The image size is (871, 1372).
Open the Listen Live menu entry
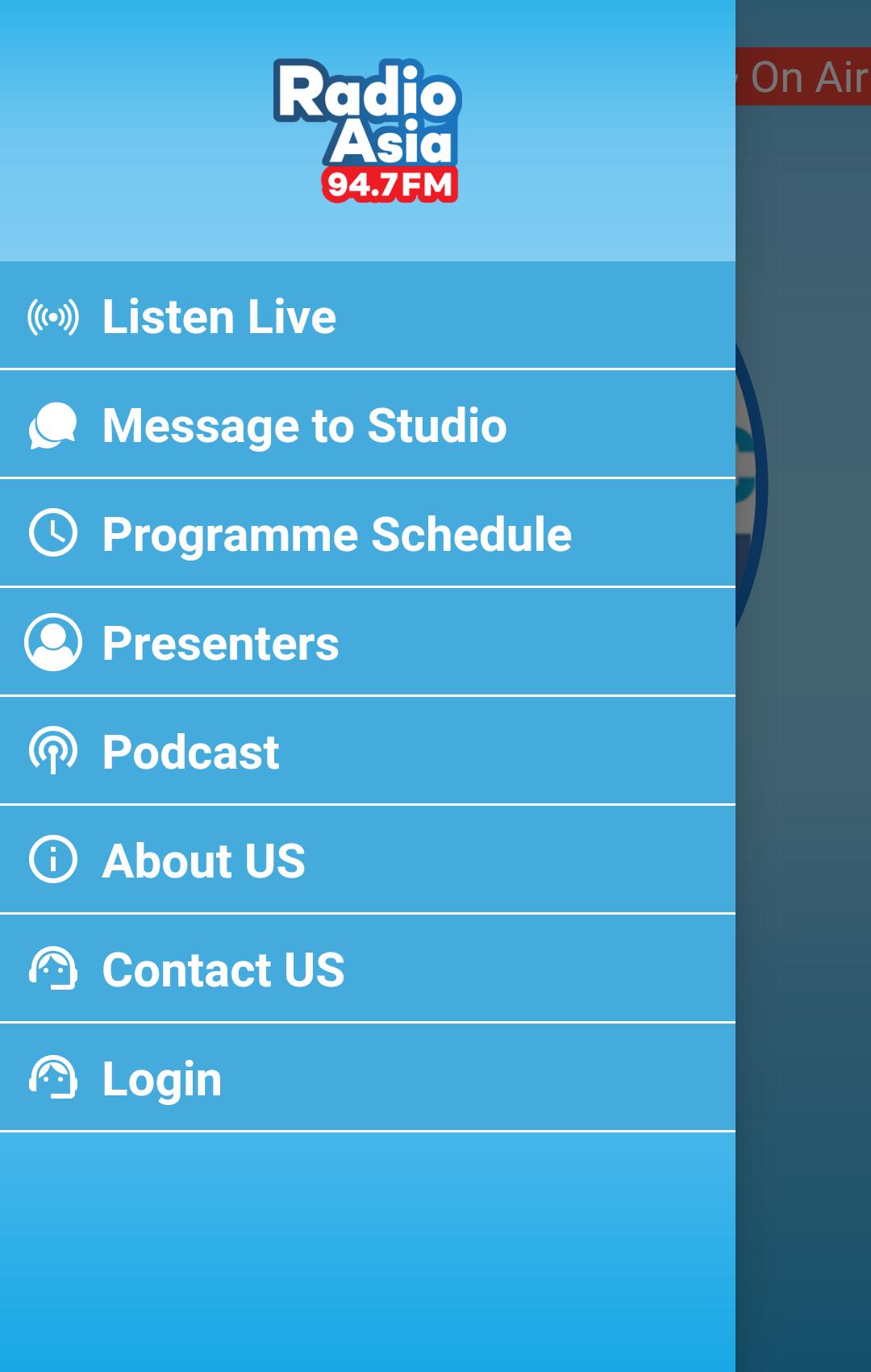tap(220, 316)
